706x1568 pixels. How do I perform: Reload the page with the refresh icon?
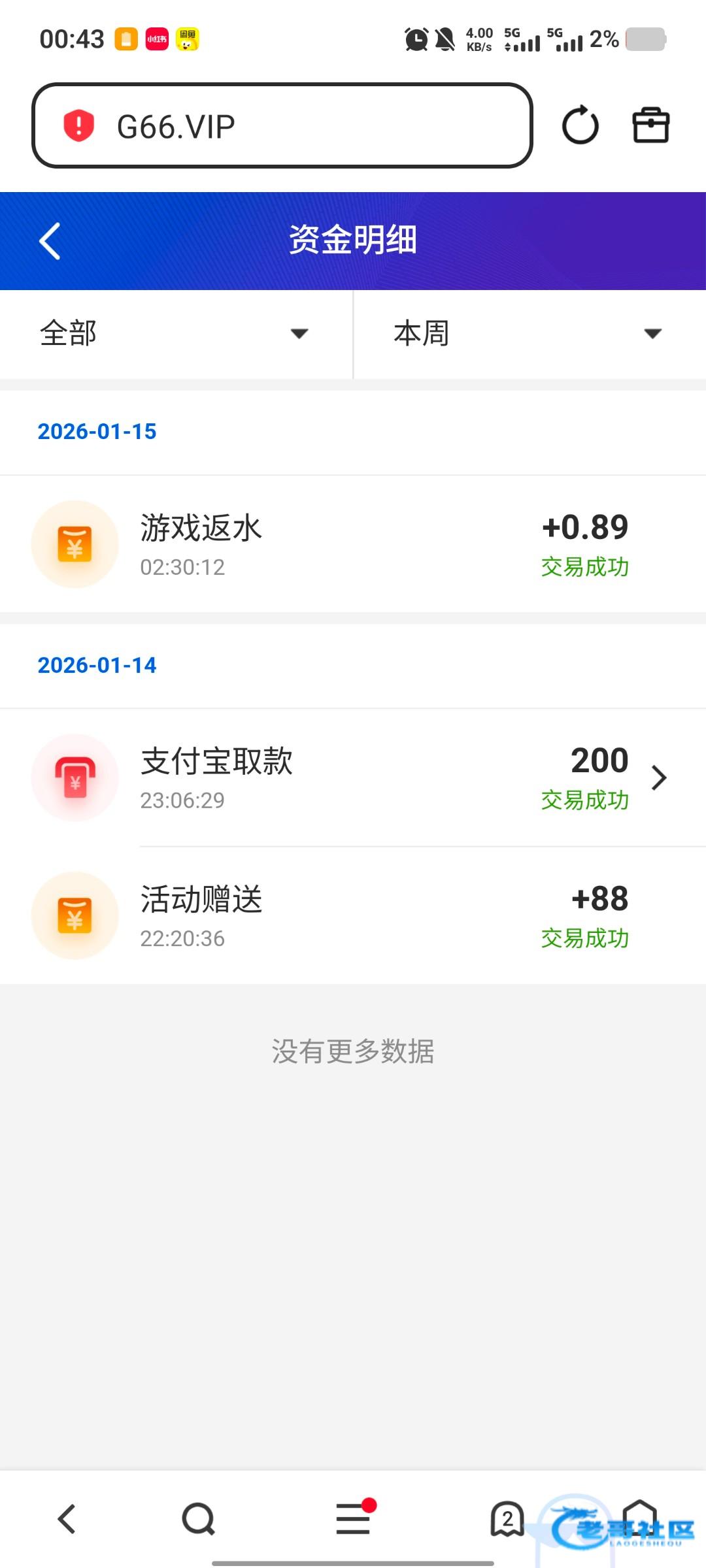pos(580,125)
